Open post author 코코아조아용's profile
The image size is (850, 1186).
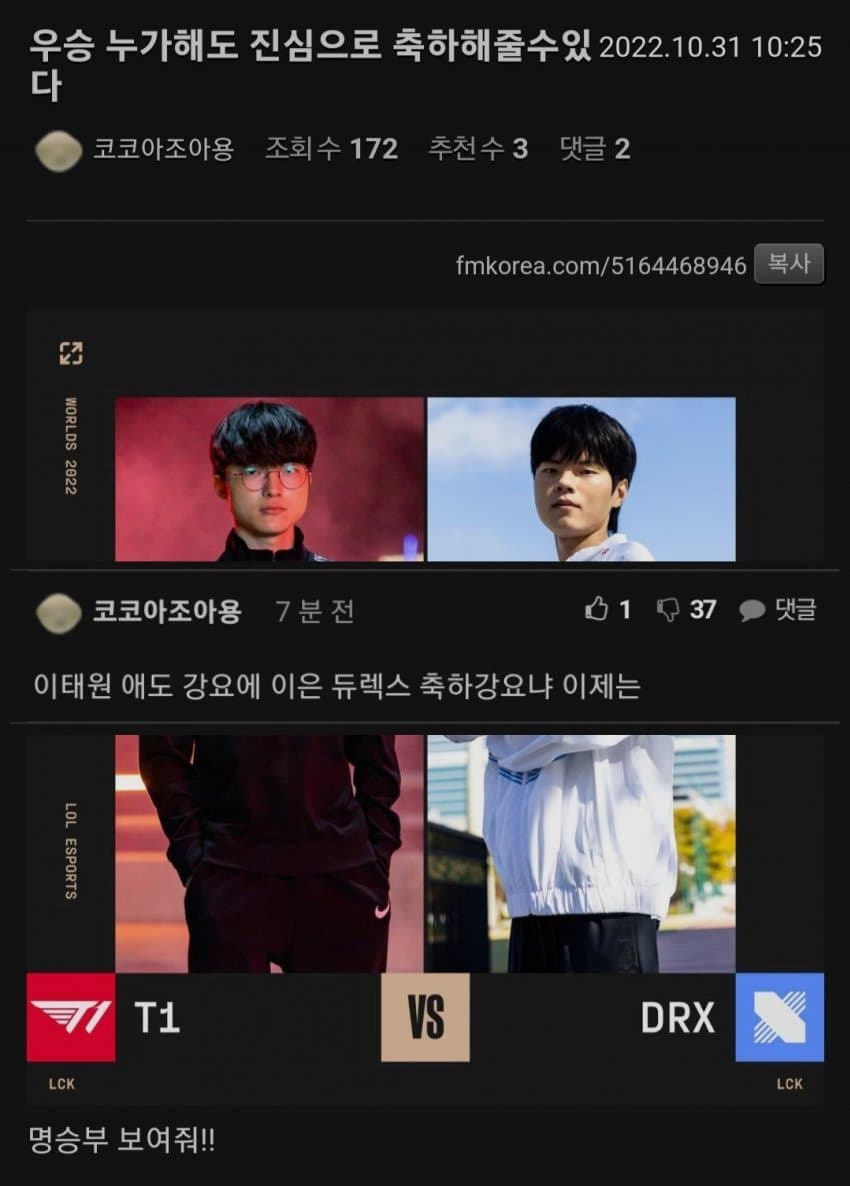click(x=163, y=150)
